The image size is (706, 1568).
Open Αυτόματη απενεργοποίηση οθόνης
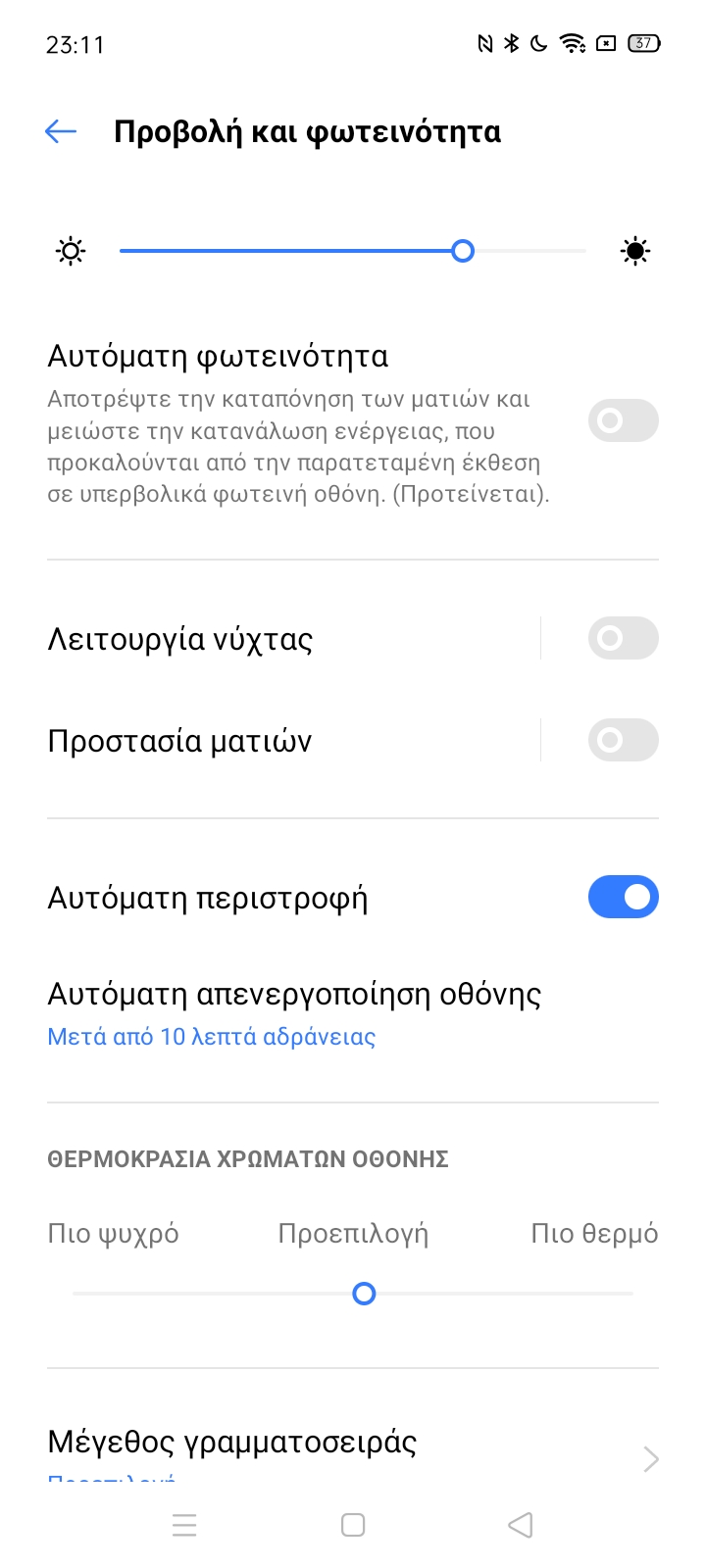coord(353,1012)
